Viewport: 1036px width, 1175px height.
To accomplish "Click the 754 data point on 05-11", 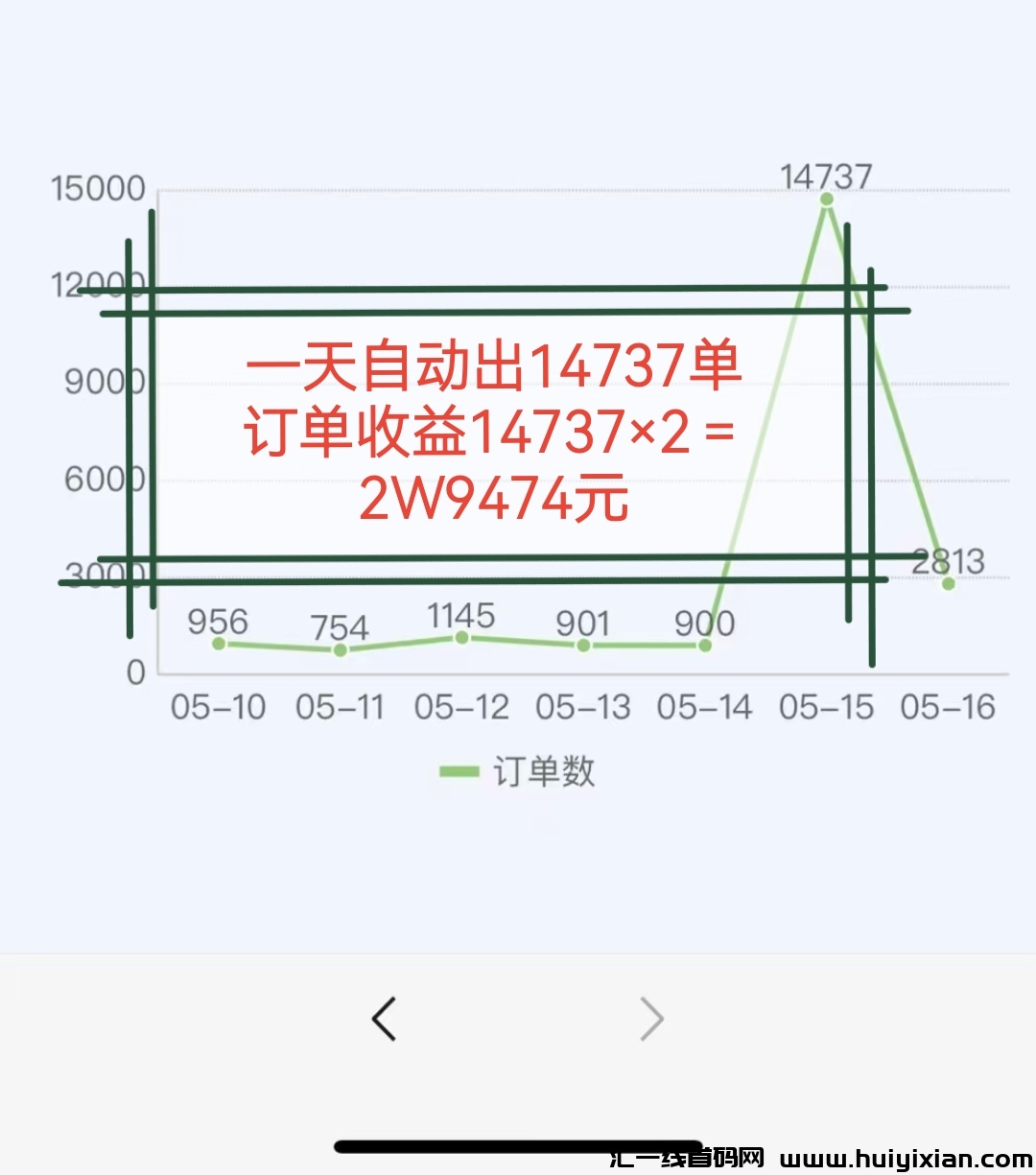I will [x=341, y=651].
